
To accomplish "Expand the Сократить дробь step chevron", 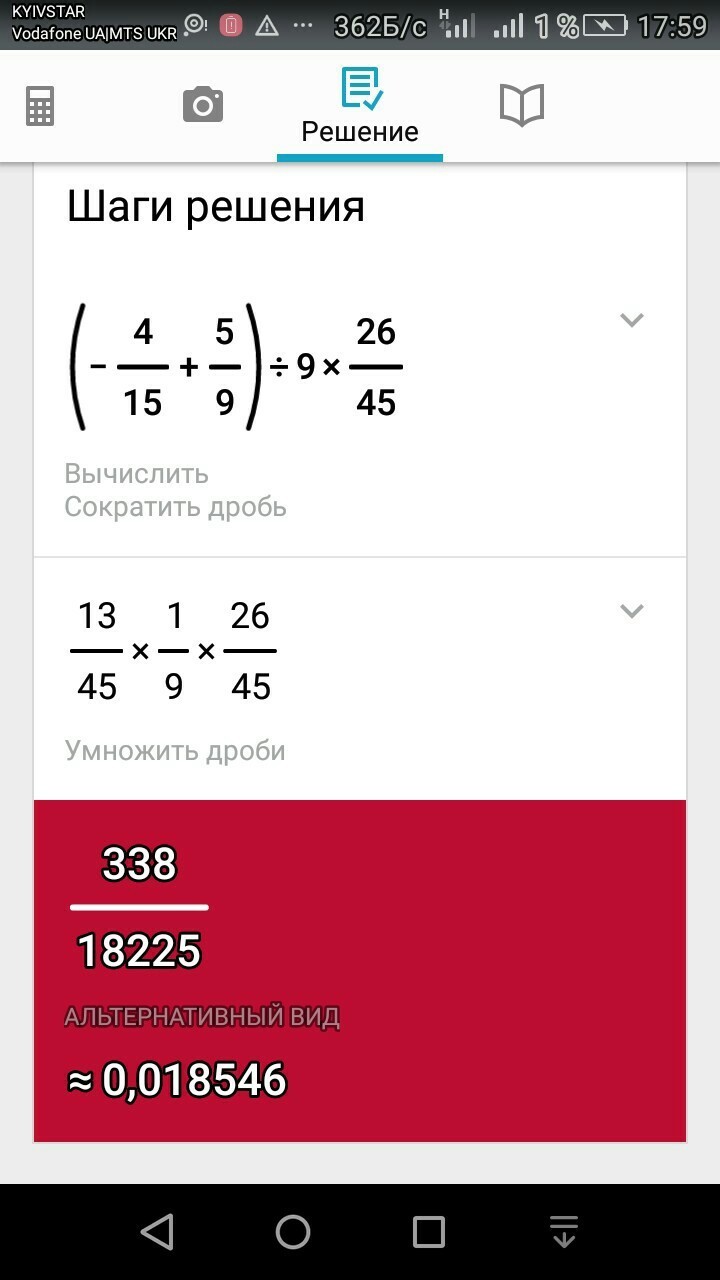I will pos(631,321).
